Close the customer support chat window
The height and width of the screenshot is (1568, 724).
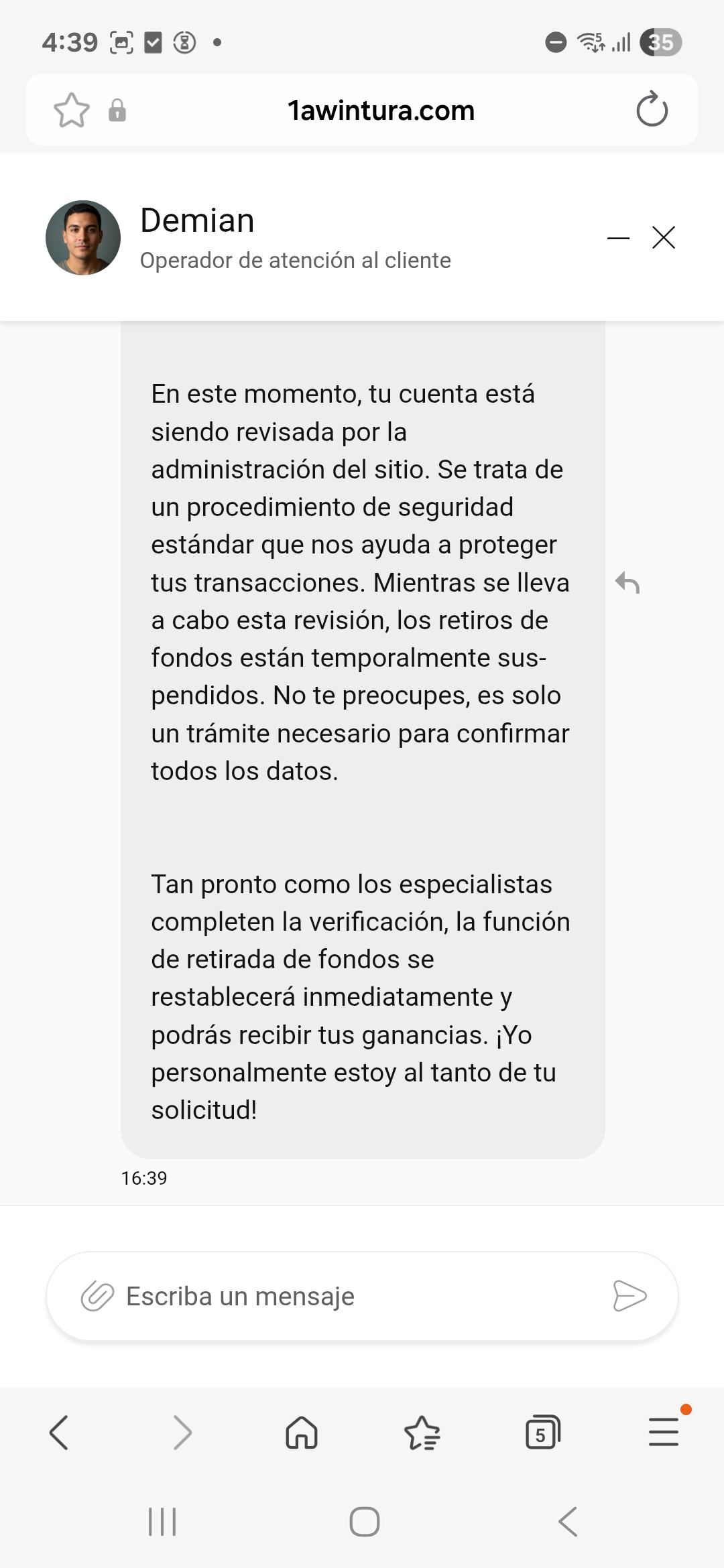tap(664, 238)
